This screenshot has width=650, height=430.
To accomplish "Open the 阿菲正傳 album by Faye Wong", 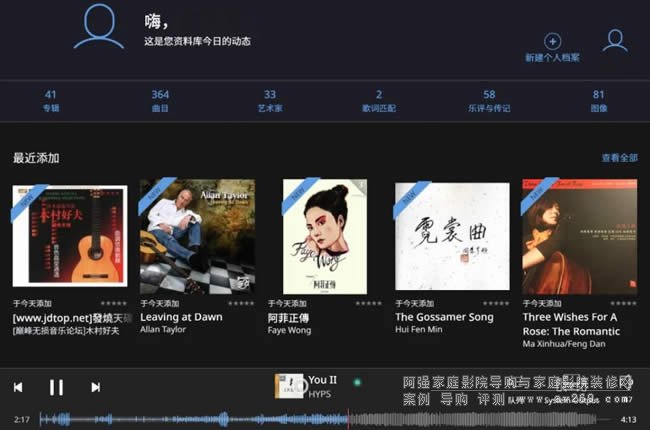I will [325, 236].
